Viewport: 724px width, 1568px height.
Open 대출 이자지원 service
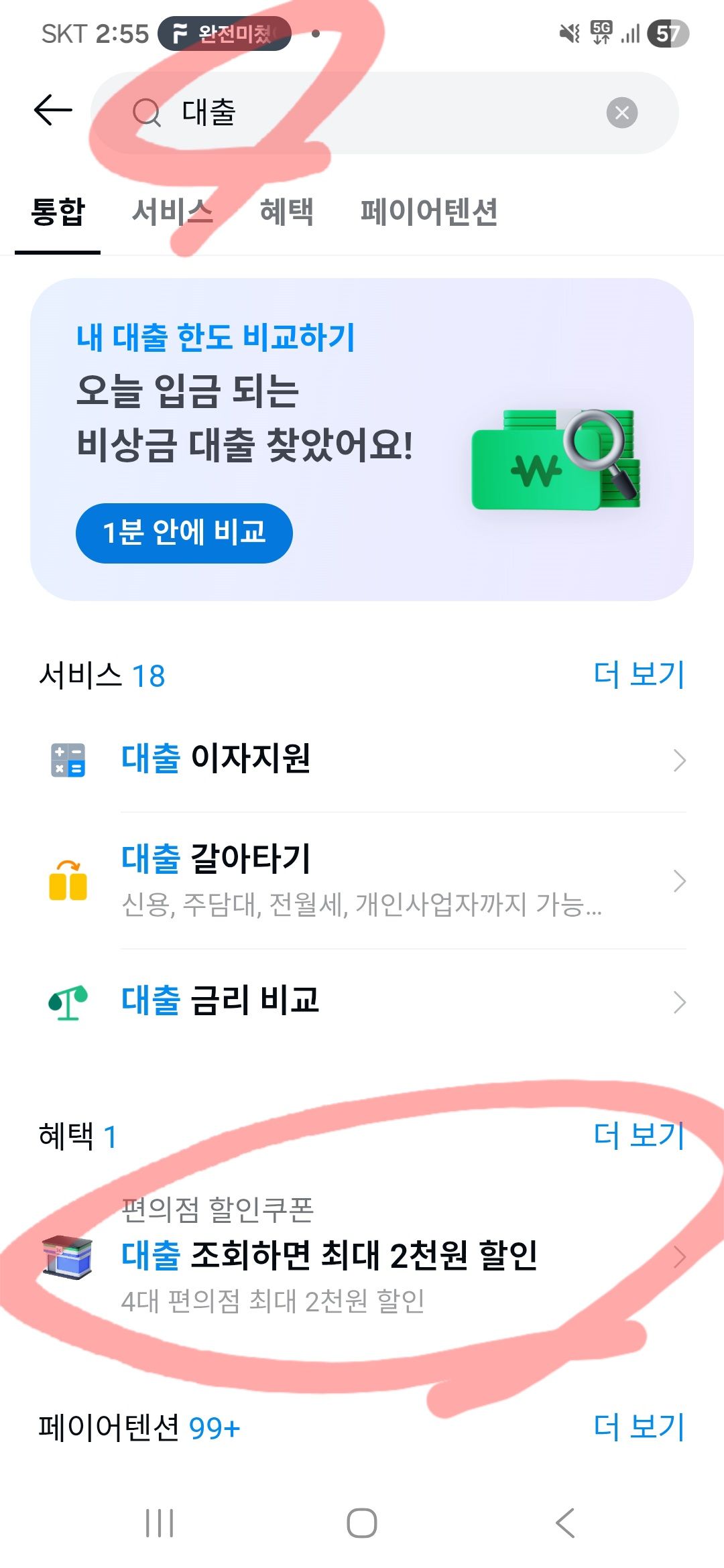(362, 760)
